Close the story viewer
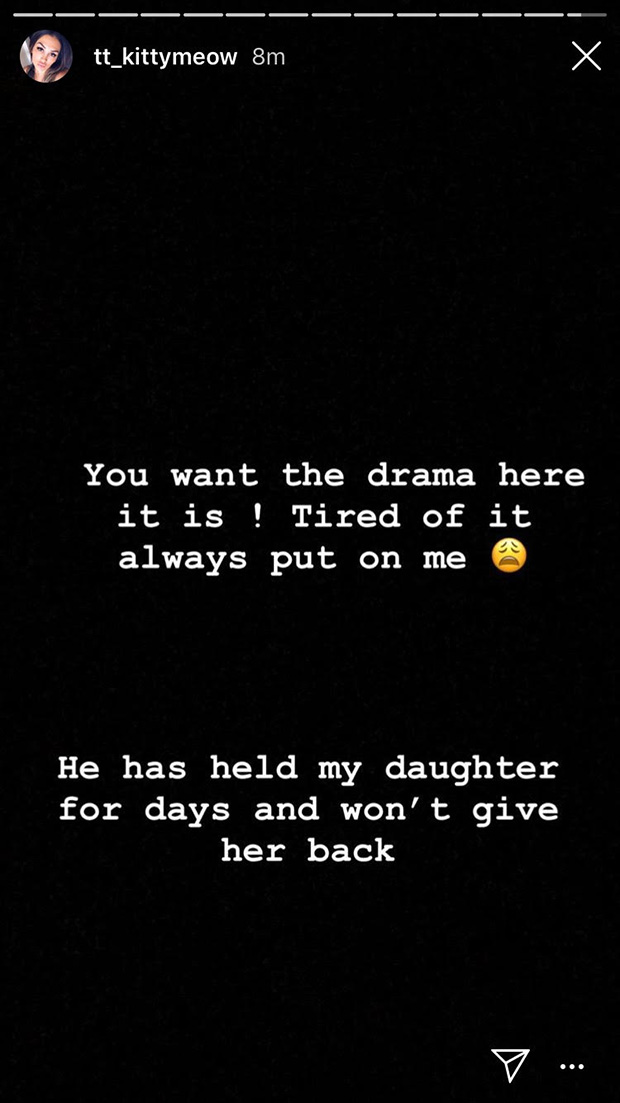Screen dimensions: 620x1103 pos(586,56)
